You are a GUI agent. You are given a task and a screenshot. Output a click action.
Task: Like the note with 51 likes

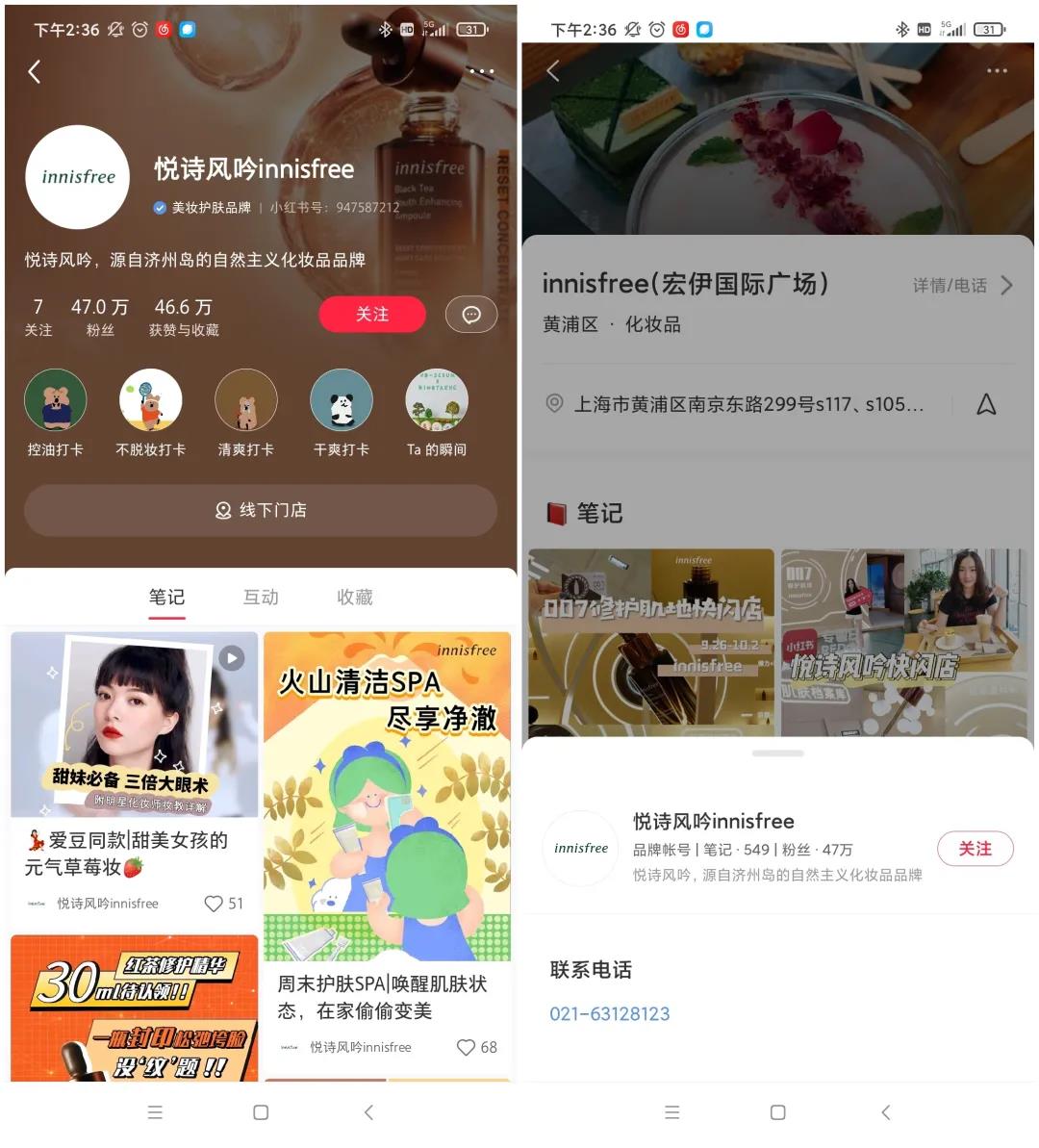[214, 904]
